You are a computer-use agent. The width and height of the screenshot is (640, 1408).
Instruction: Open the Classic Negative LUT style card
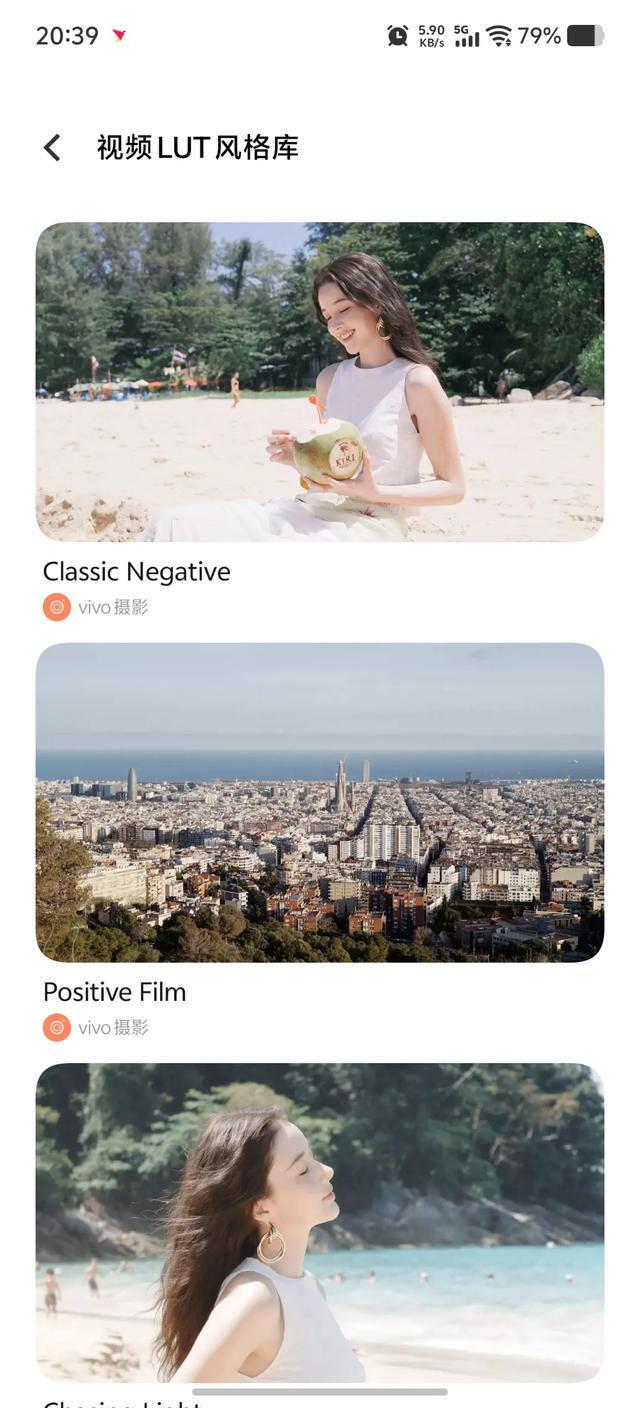point(320,382)
